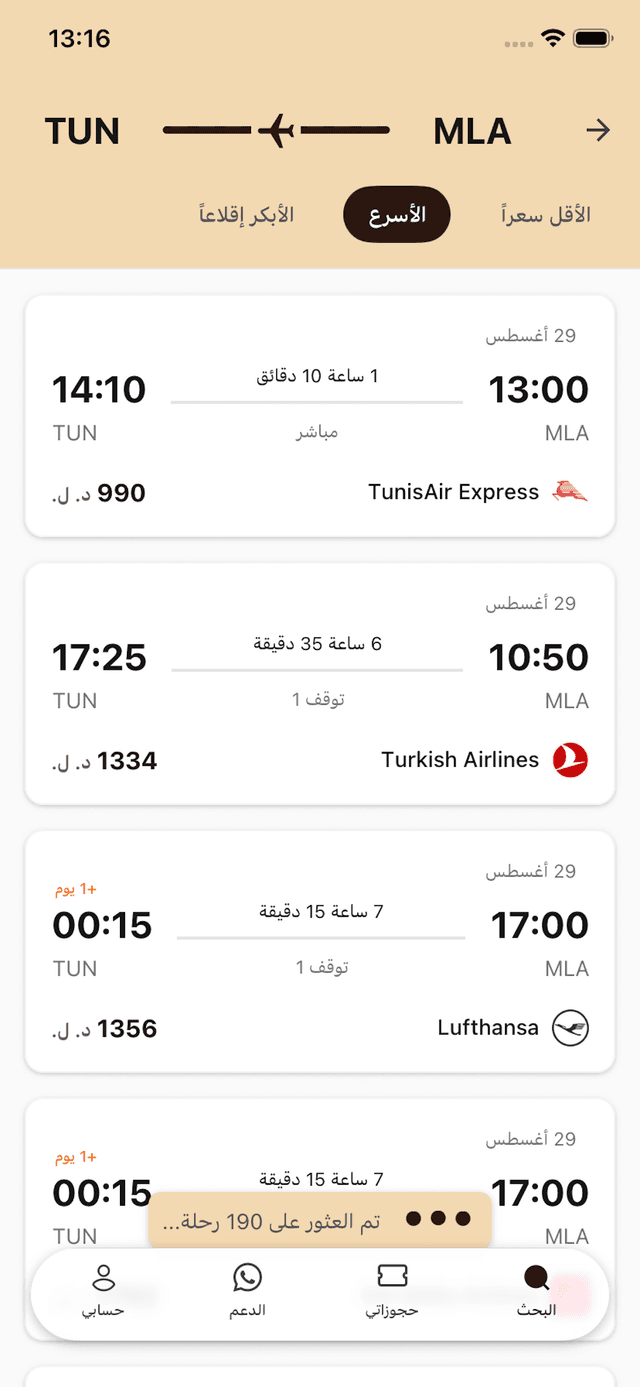The width and height of the screenshot is (640, 1387).
Task: Select the الأسرع (fastest) sort tab
Action: click(397, 215)
